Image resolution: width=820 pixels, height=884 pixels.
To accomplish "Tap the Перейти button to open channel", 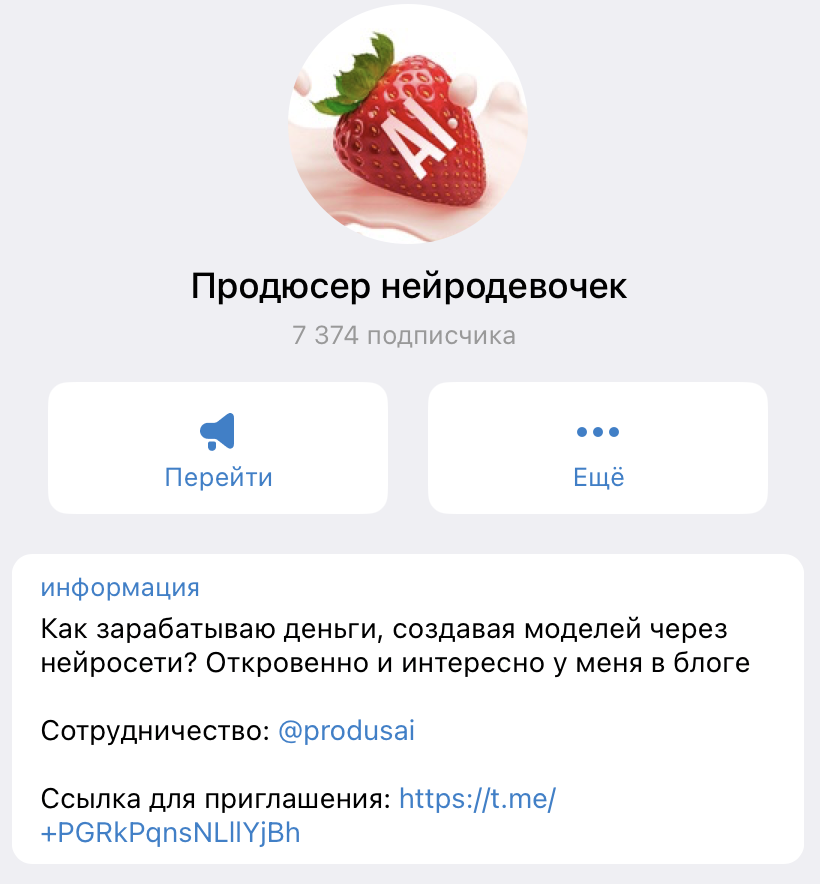I will tap(218, 448).
